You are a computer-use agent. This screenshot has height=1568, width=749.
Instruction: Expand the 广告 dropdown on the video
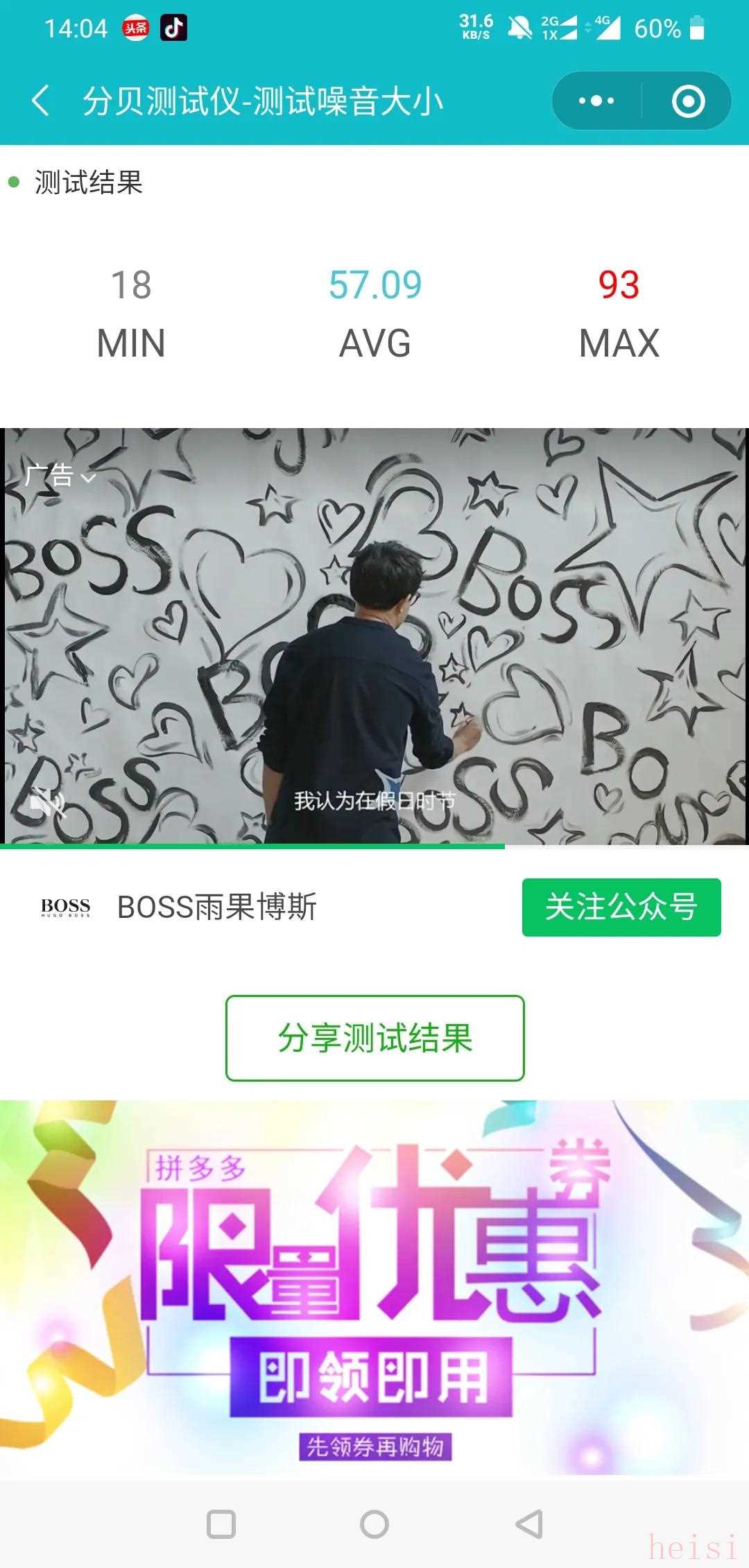tap(60, 476)
